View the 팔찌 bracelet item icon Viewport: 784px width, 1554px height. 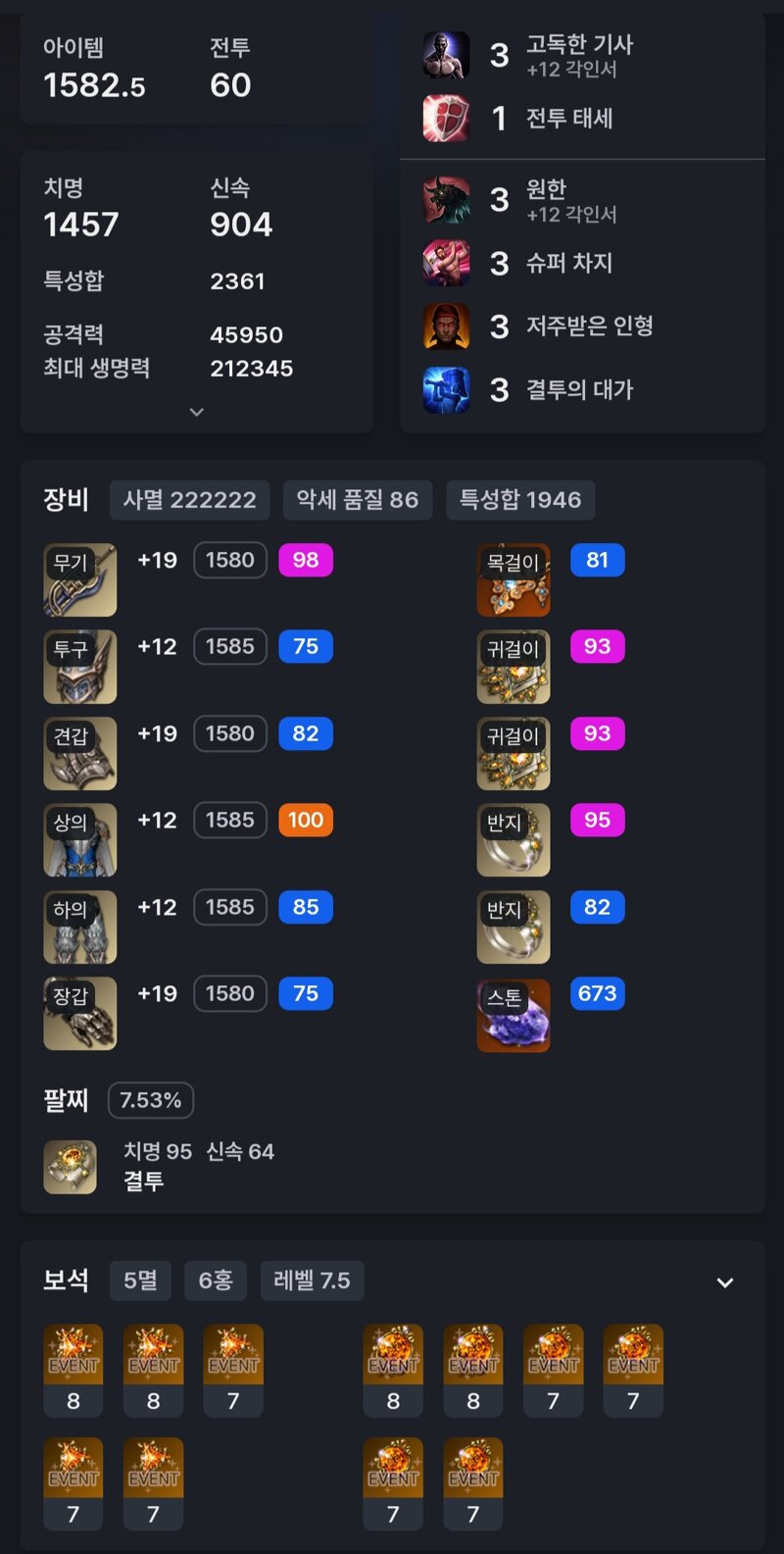(x=70, y=1167)
